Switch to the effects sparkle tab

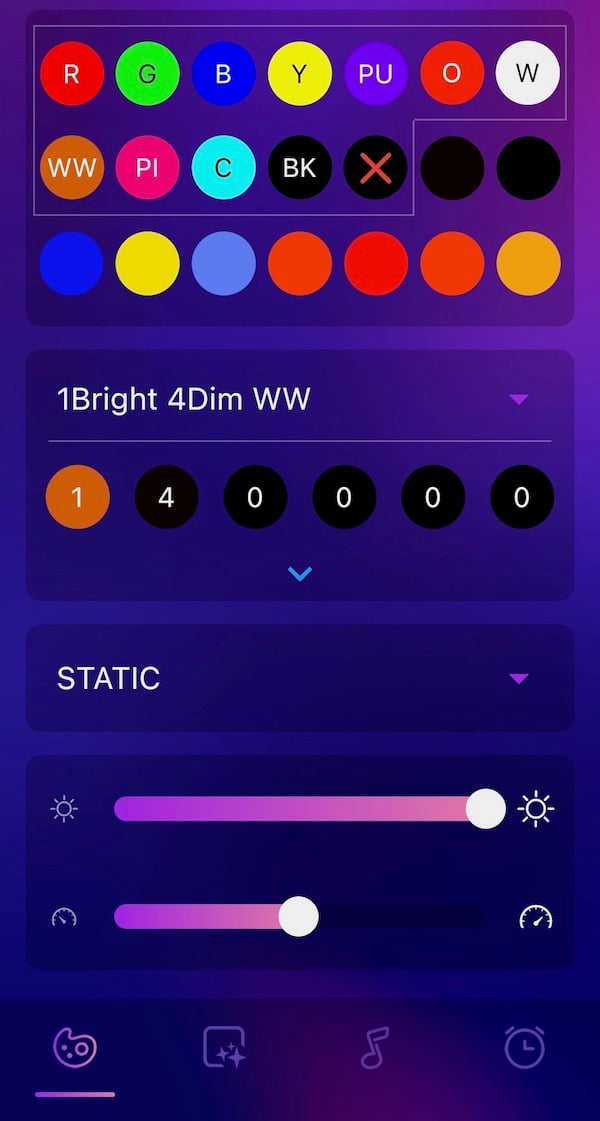click(x=224, y=1048)
